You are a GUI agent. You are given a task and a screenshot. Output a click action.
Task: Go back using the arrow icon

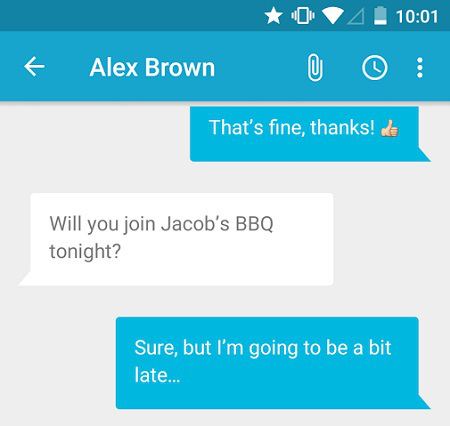pyautogui.click(x=34, y=67)
